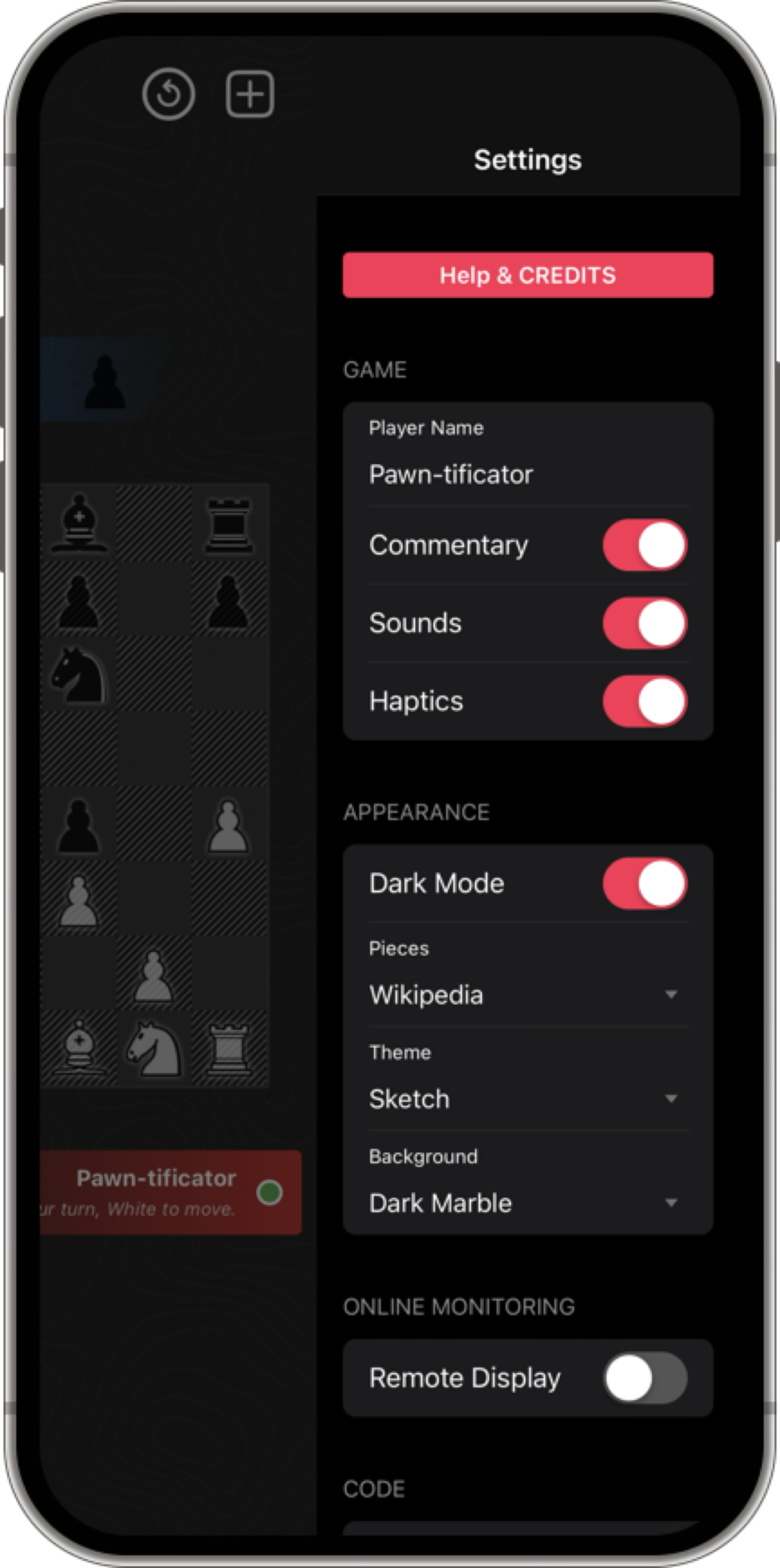Image resolution: width=780 pixels, height=1568 pixels.
Task: Disable Sounds
Action: coord(644,623)
